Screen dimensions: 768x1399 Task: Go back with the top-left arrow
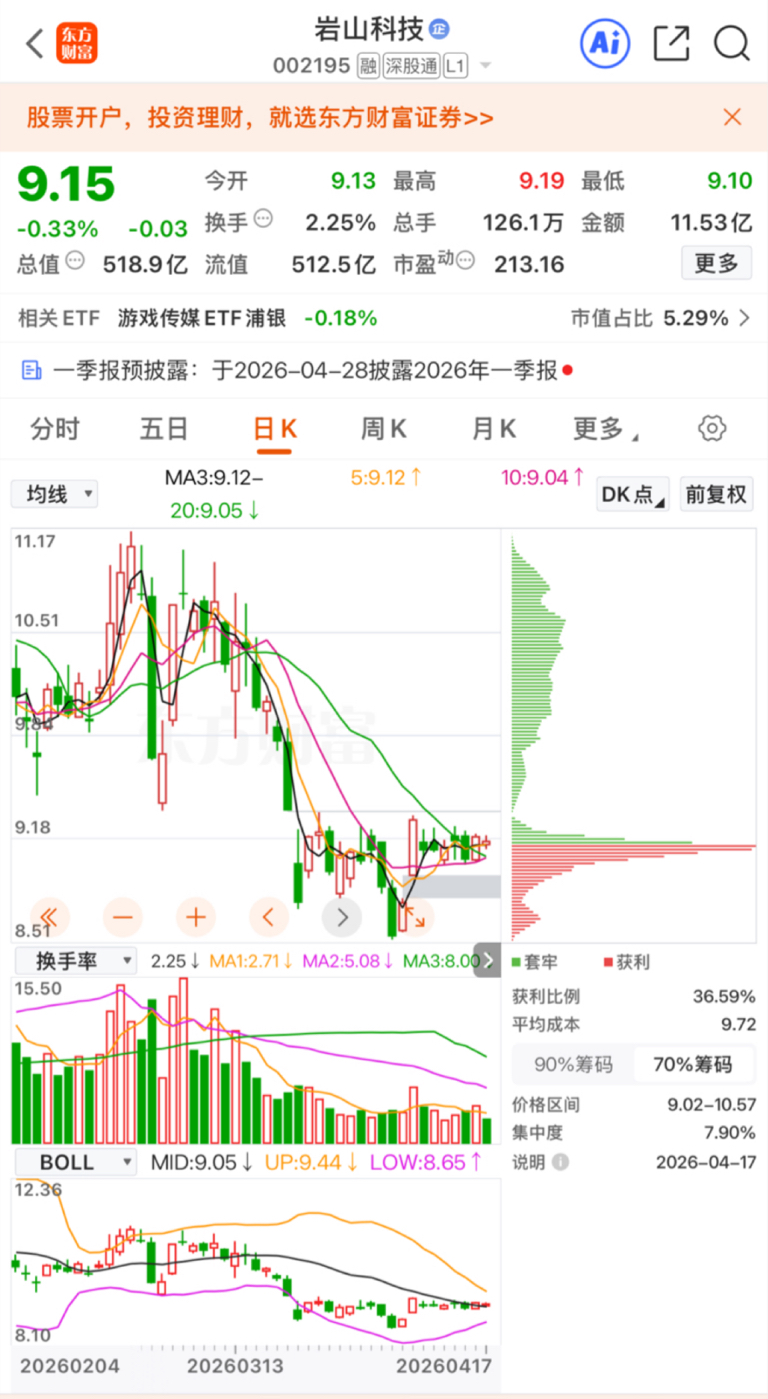coord(35,43)
